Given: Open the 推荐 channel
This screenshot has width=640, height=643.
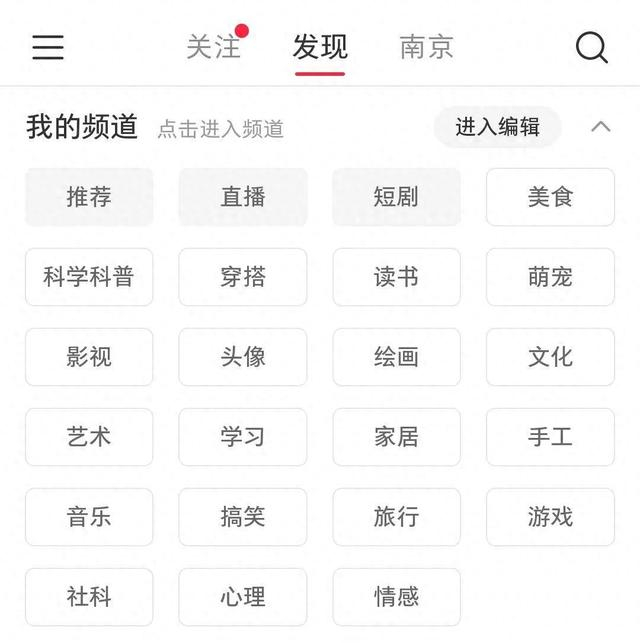Looking at the screenshot, I should tap(89, 197).
